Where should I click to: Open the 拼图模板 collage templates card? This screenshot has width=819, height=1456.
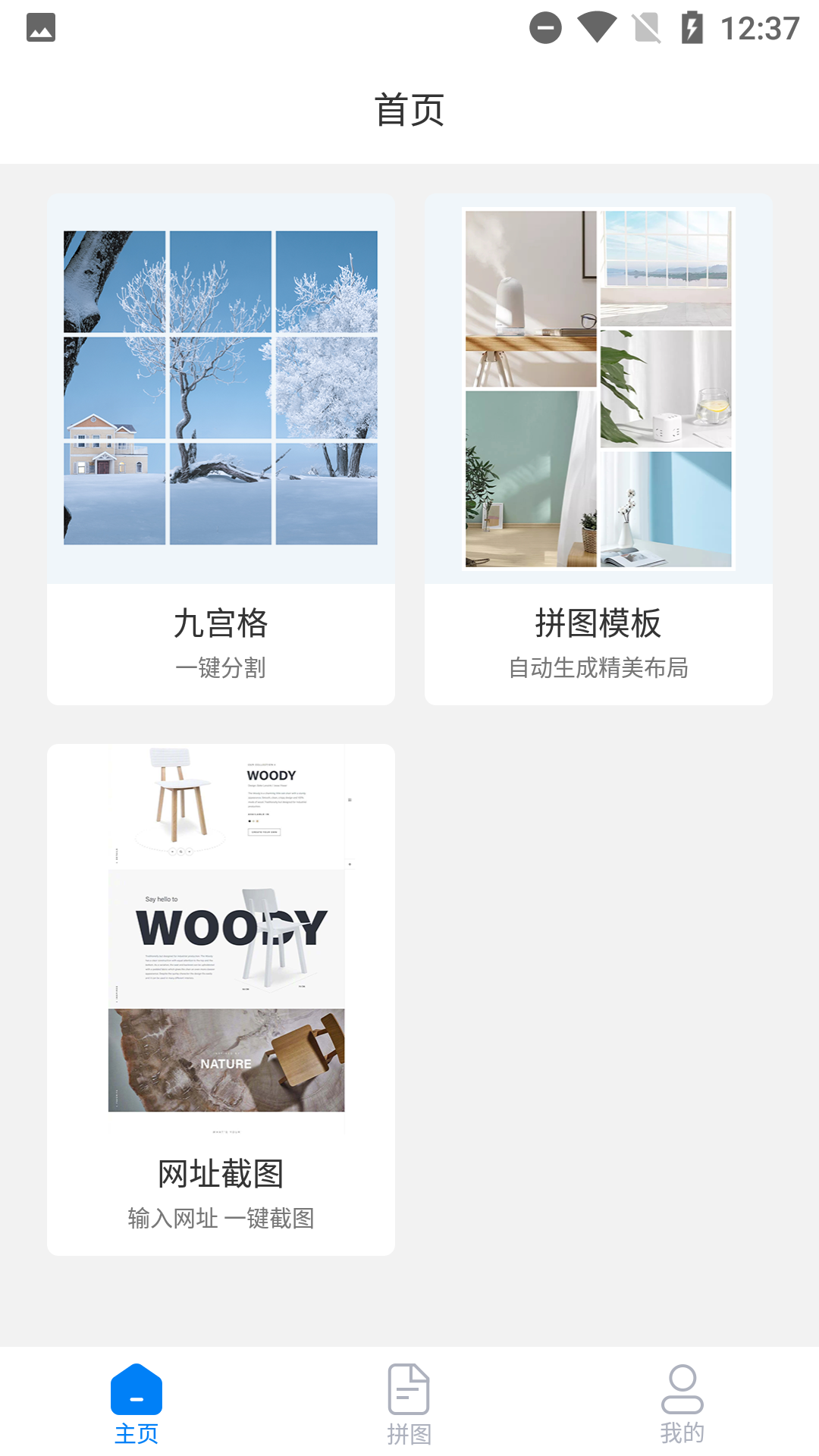click(598, 449)
